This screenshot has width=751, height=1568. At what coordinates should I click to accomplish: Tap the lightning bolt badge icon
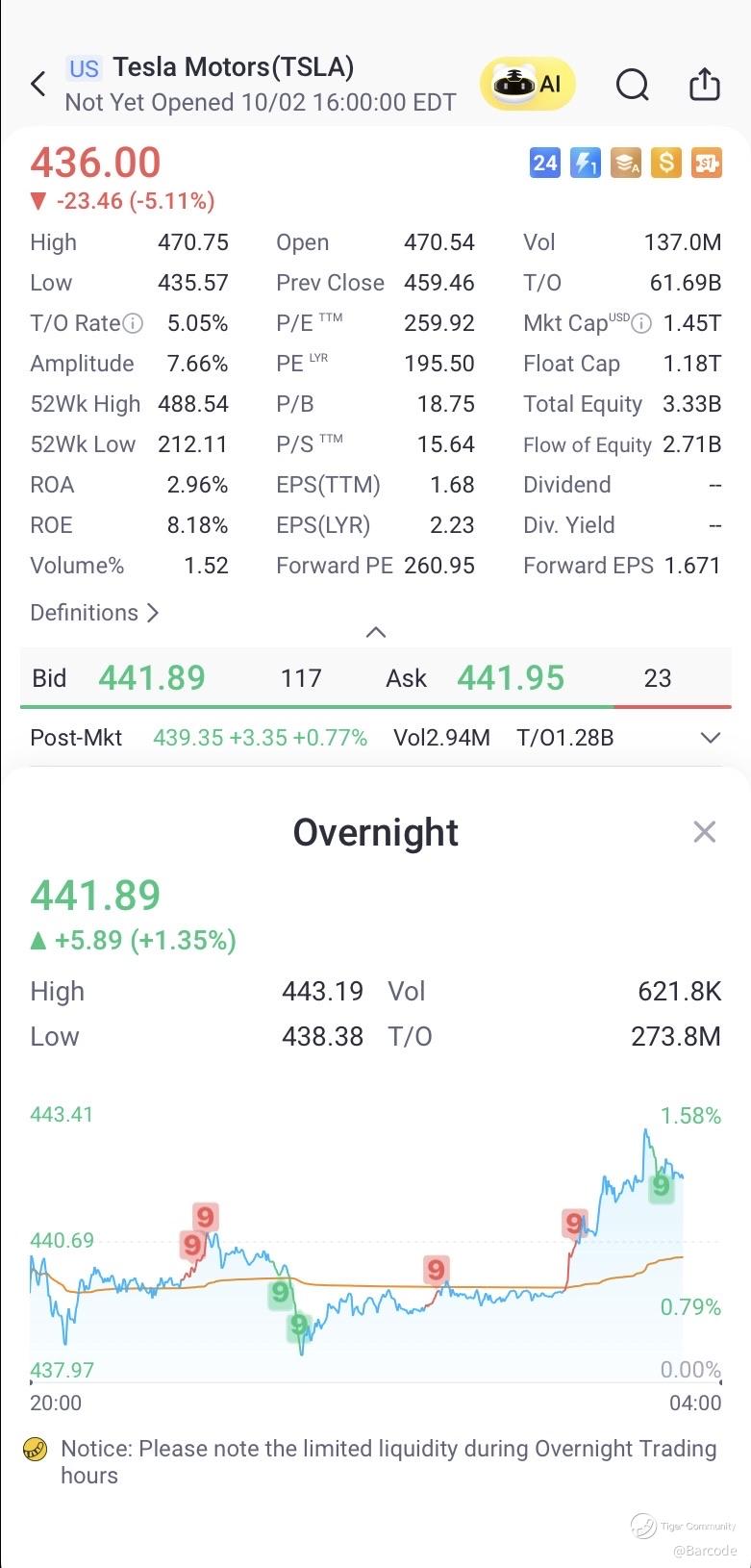(x=585, y=164)
